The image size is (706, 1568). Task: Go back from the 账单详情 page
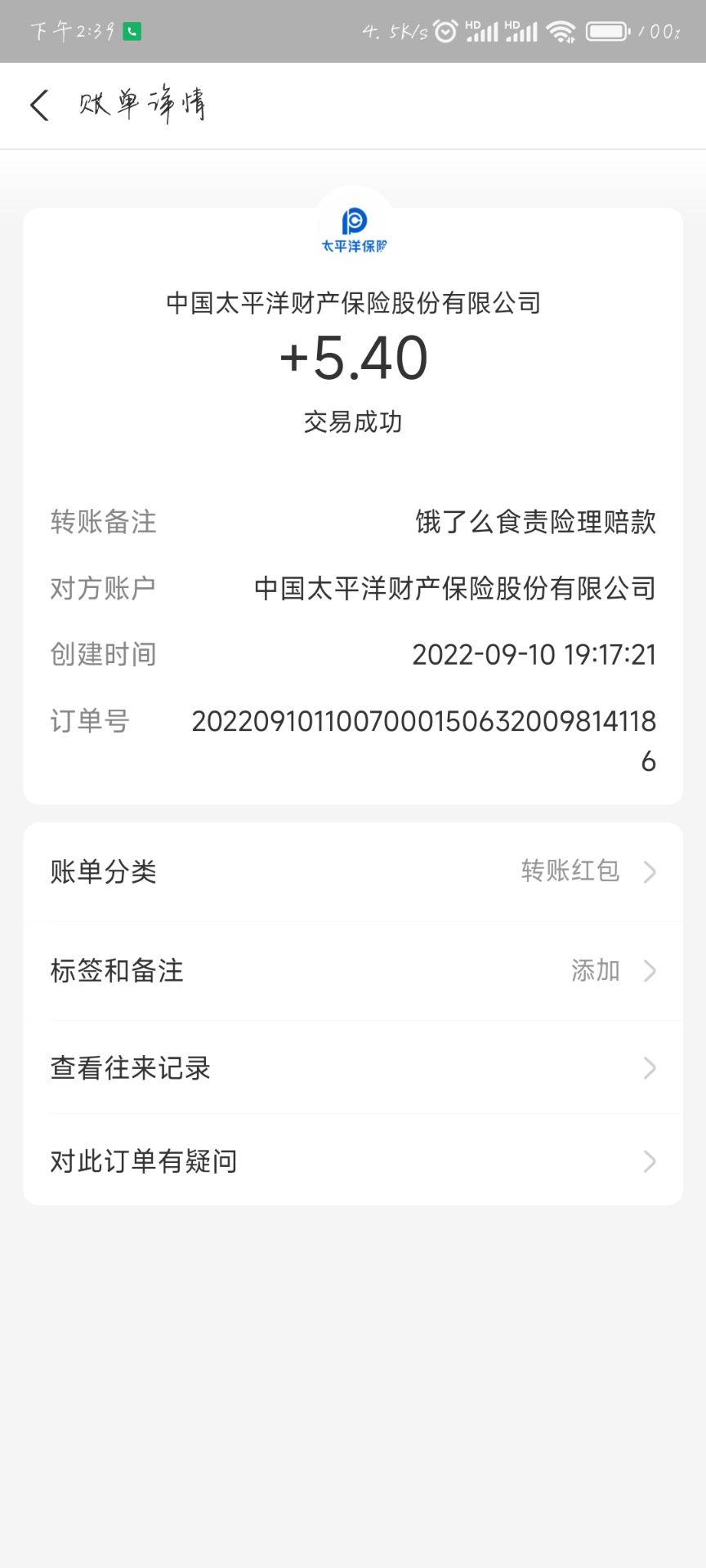point(39,106)
